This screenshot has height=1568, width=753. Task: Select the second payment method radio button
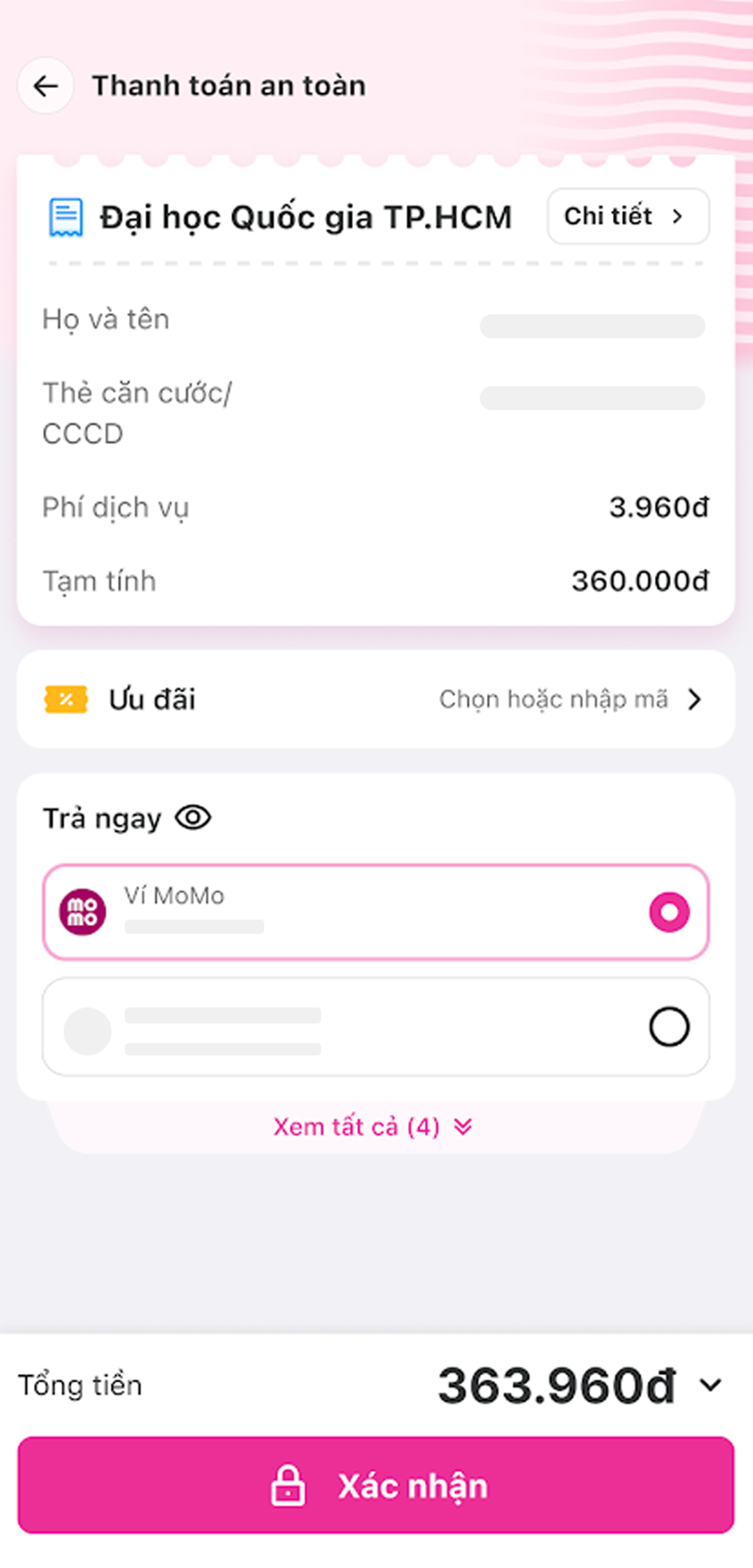point(668,1026)
